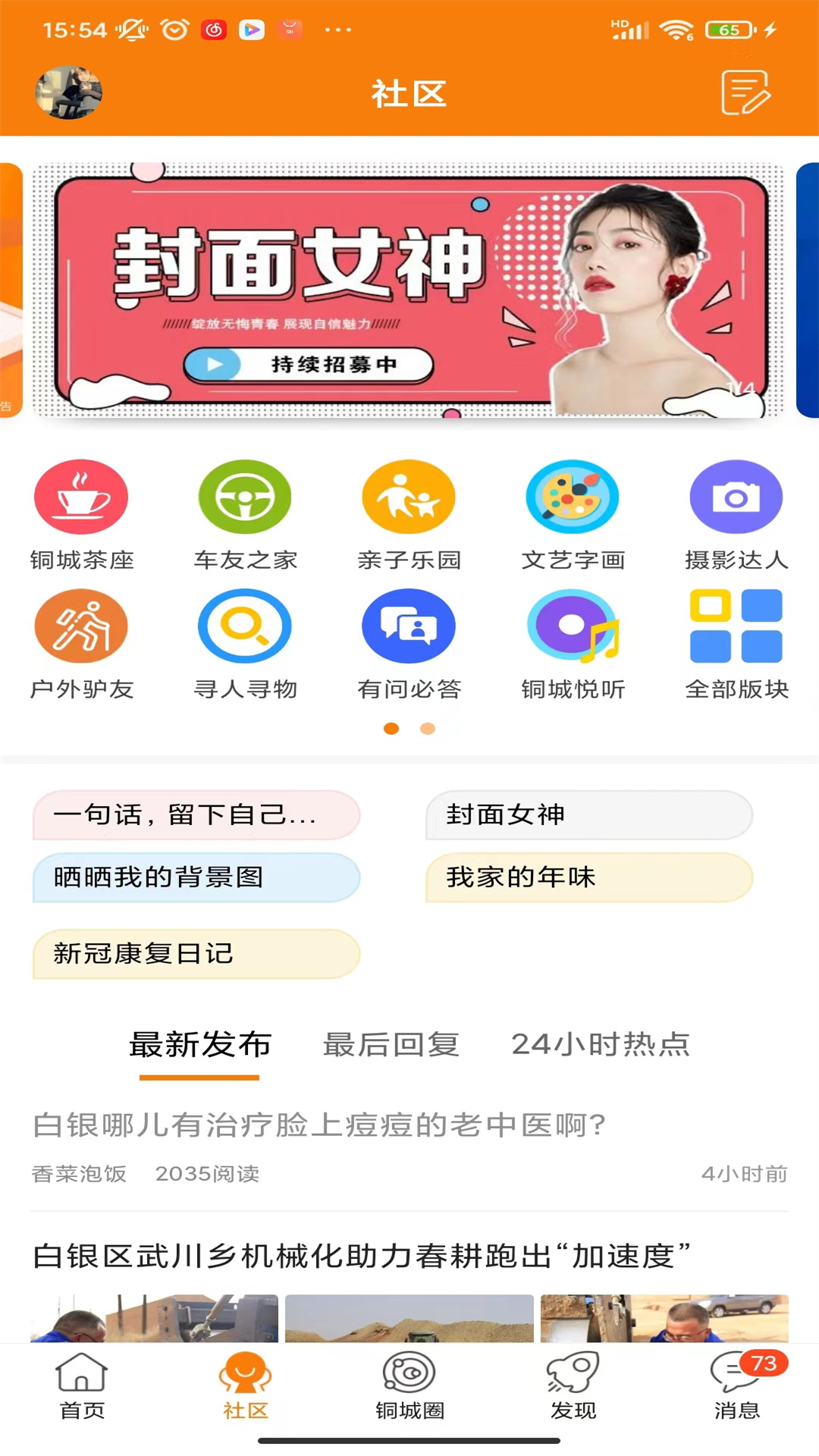819x1456 pixels.
Task: Tap the 有问必答 chat icon
Action: [x=409, y=626]
